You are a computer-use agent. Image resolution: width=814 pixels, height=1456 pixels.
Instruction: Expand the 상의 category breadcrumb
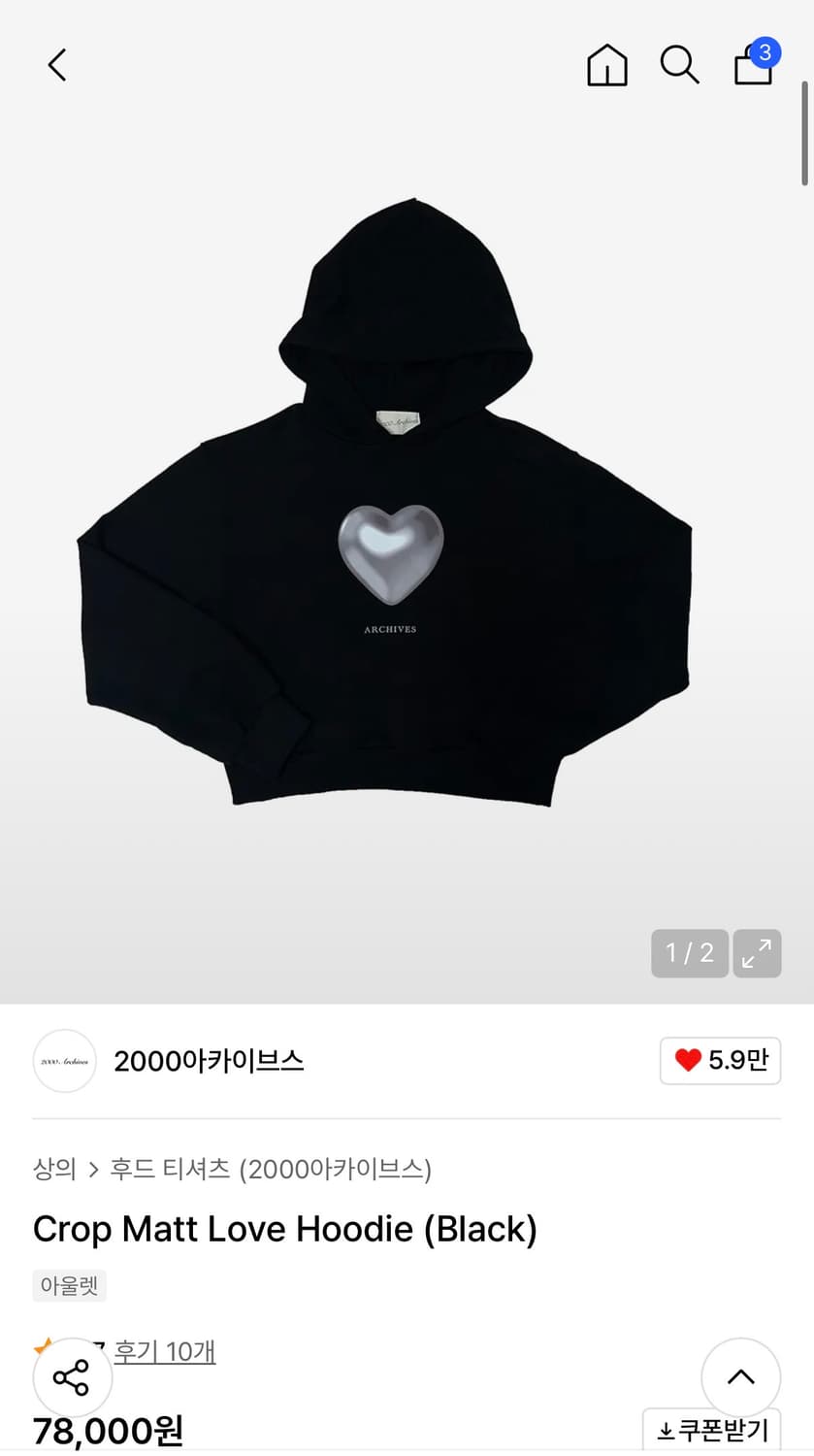53,1171
